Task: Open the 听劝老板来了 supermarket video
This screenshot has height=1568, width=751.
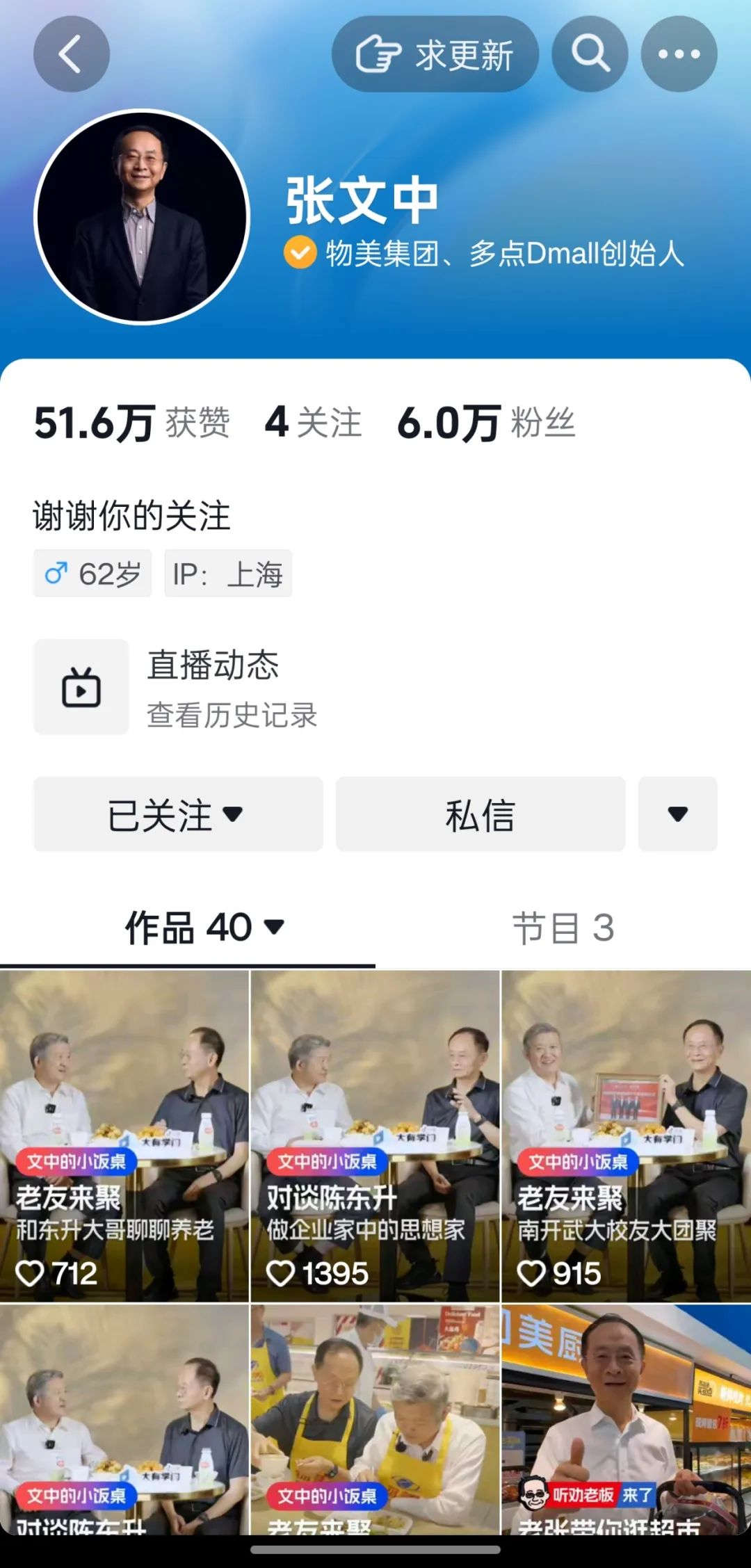Action: click(626, 1419)
